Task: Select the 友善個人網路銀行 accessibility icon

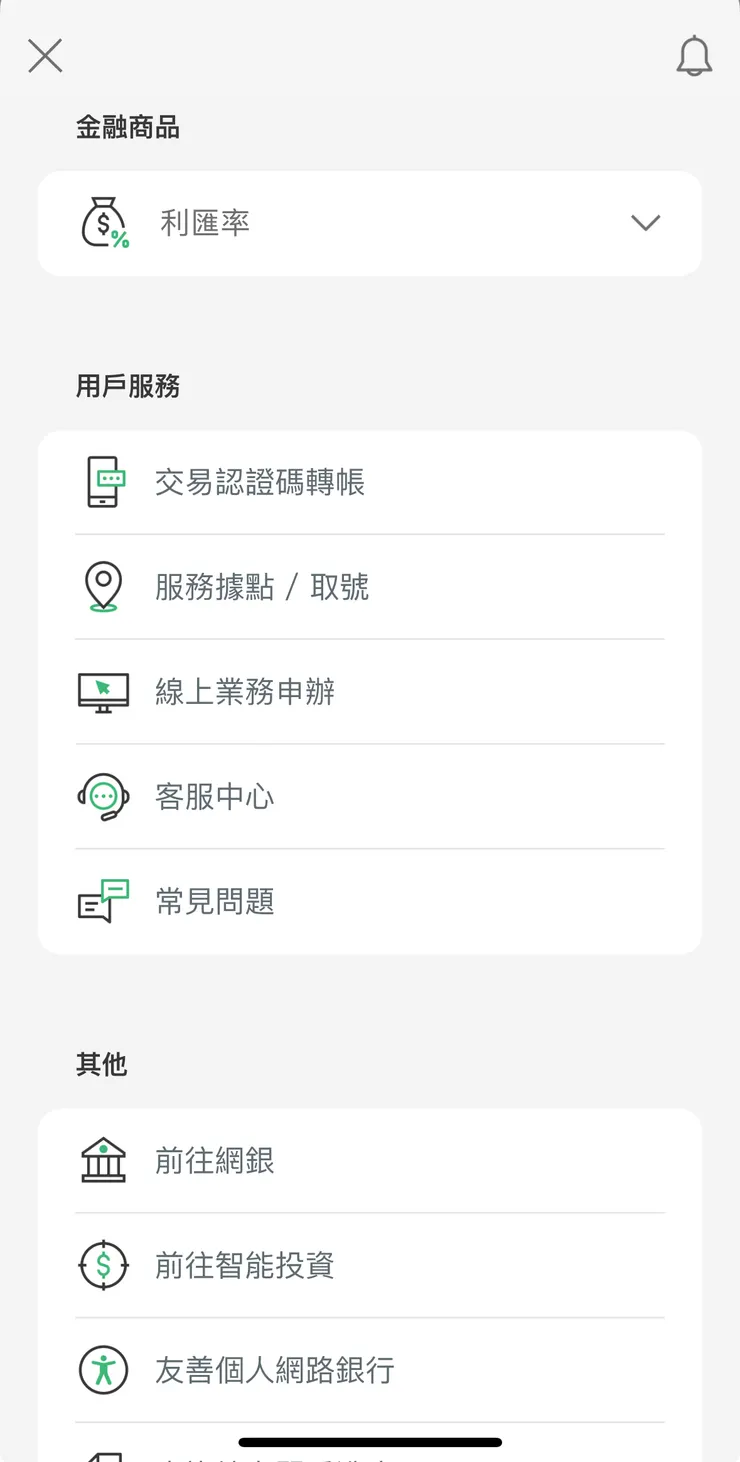Action: (103, 1368)
